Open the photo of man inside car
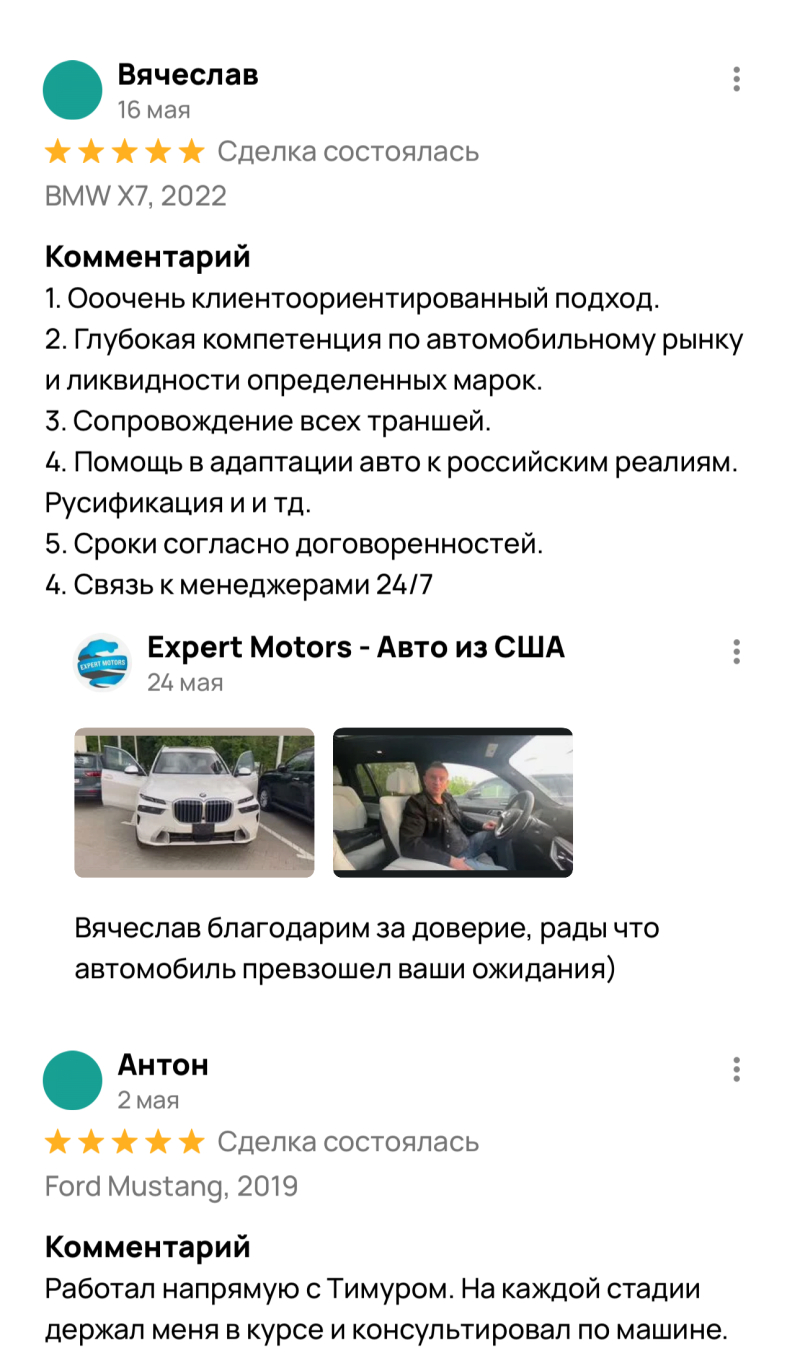The height and width of the screenshot is (1353, 800). [452, 802]
